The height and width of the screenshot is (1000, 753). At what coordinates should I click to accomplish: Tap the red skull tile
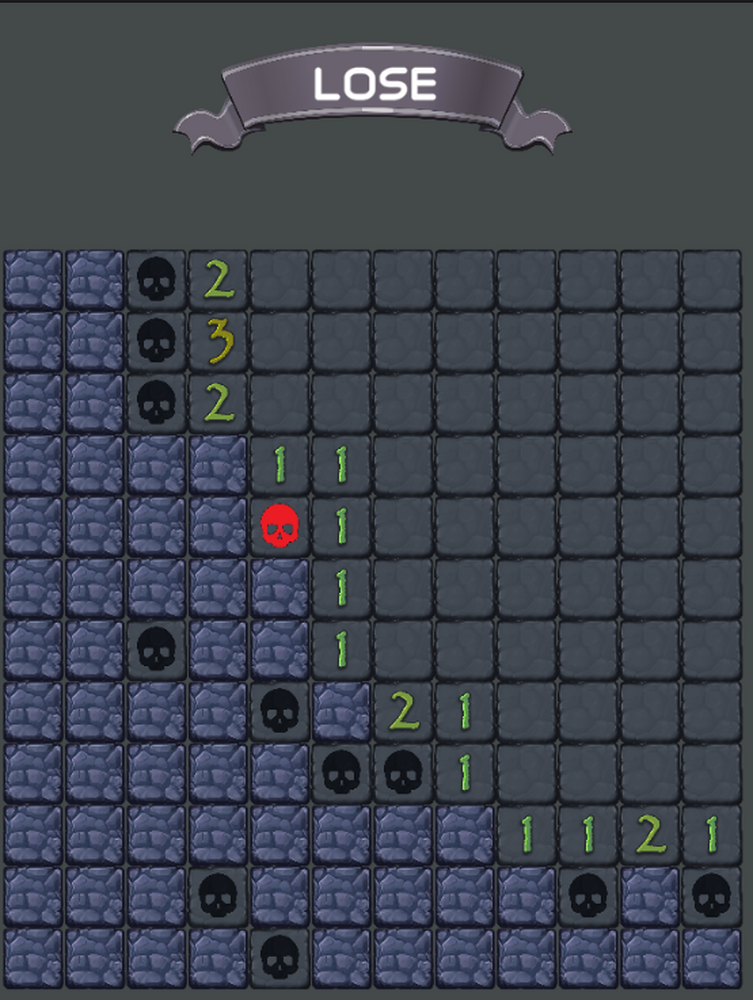tap(280, 527)
